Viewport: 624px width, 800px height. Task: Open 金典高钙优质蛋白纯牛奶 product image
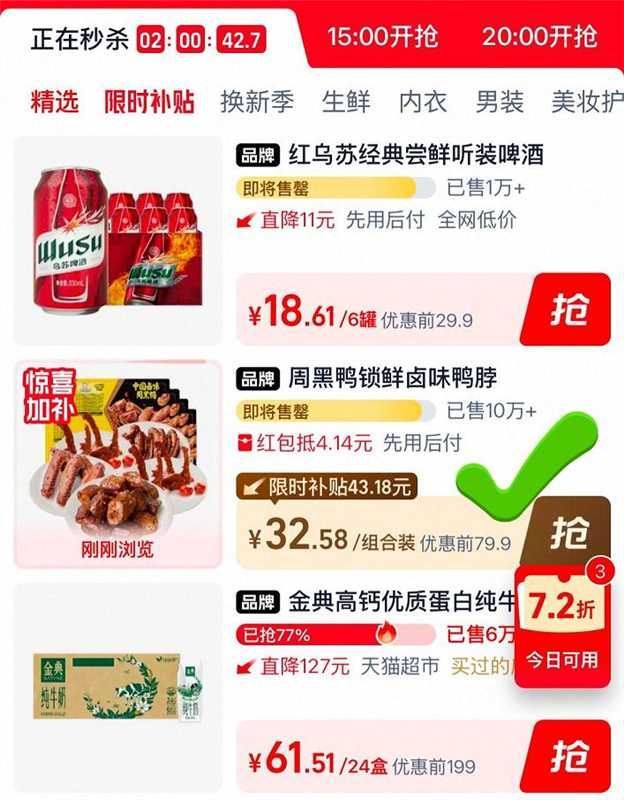click(x=118, y=686)
